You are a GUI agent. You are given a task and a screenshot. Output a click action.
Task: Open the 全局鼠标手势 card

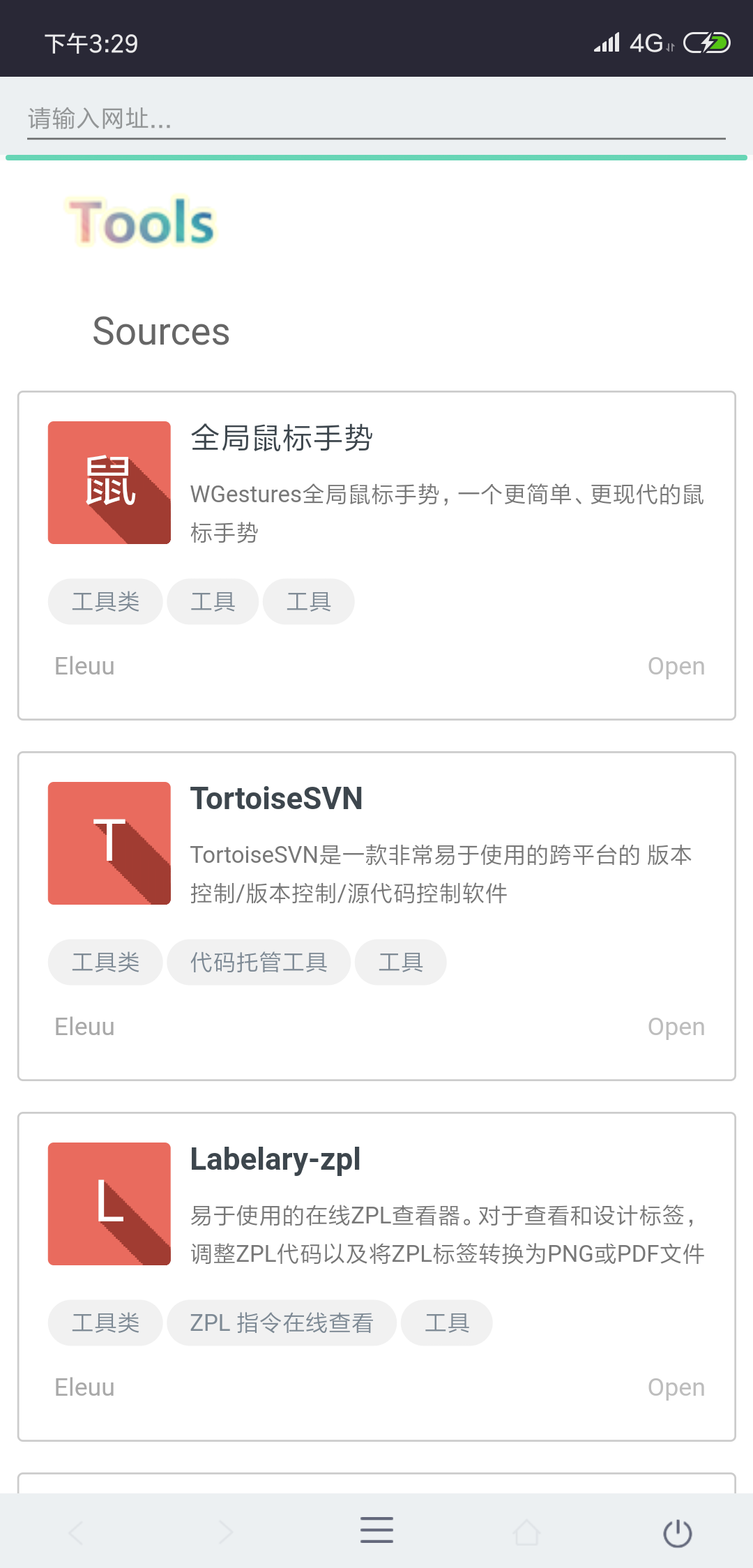point(282,439)
